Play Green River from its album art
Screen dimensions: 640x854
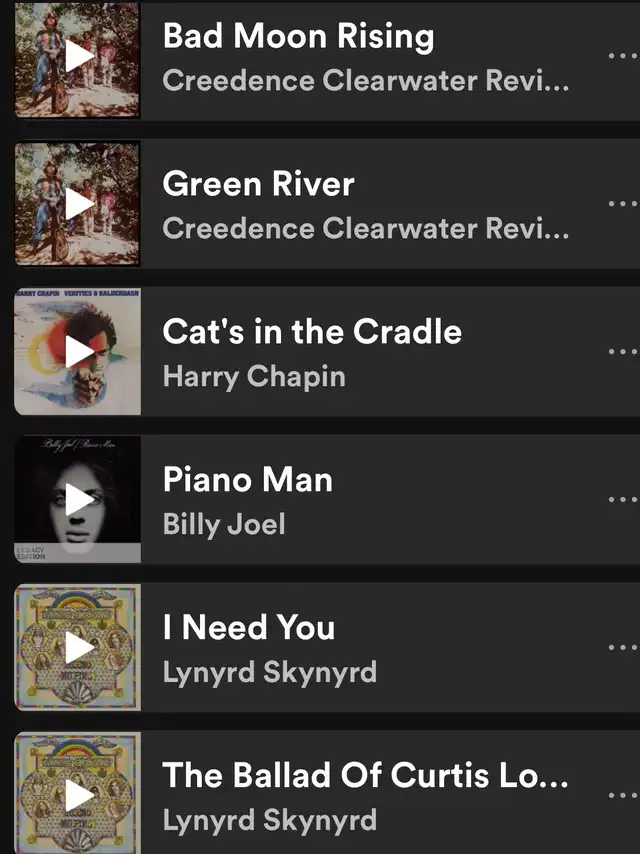click(78, 204)
